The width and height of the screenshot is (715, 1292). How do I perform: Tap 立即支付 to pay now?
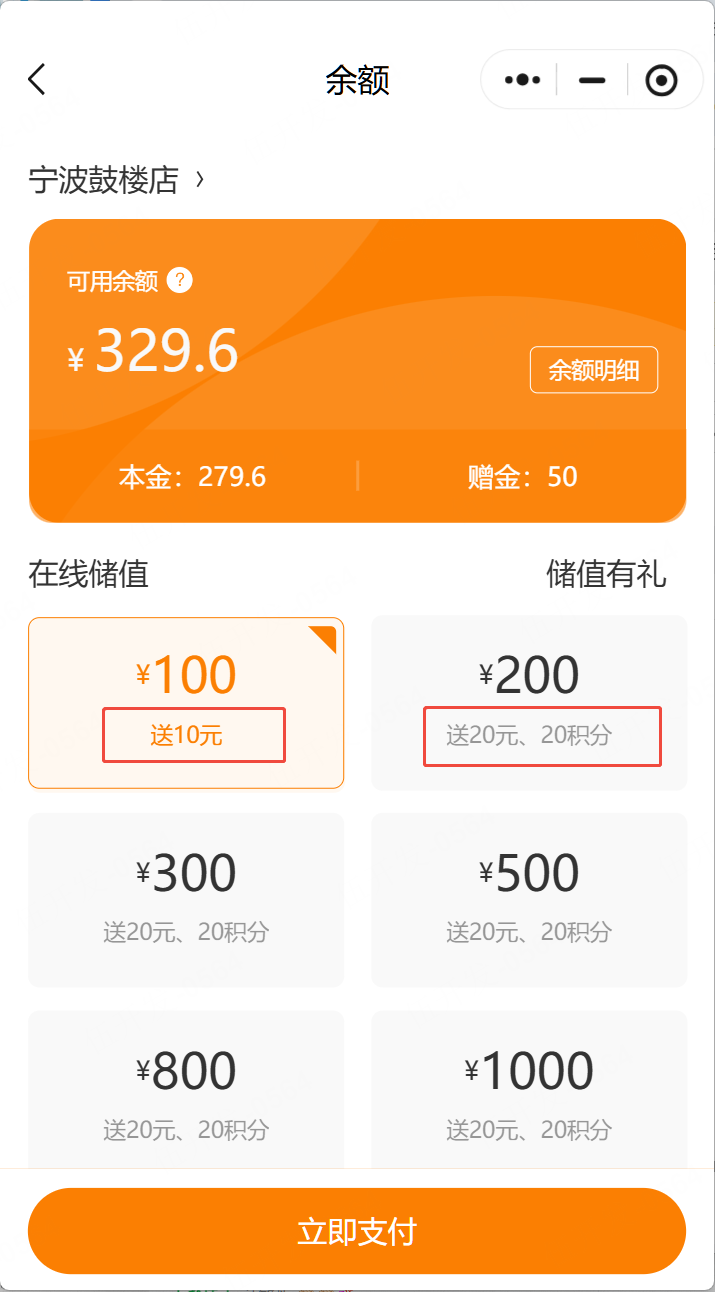point(357,1231)
